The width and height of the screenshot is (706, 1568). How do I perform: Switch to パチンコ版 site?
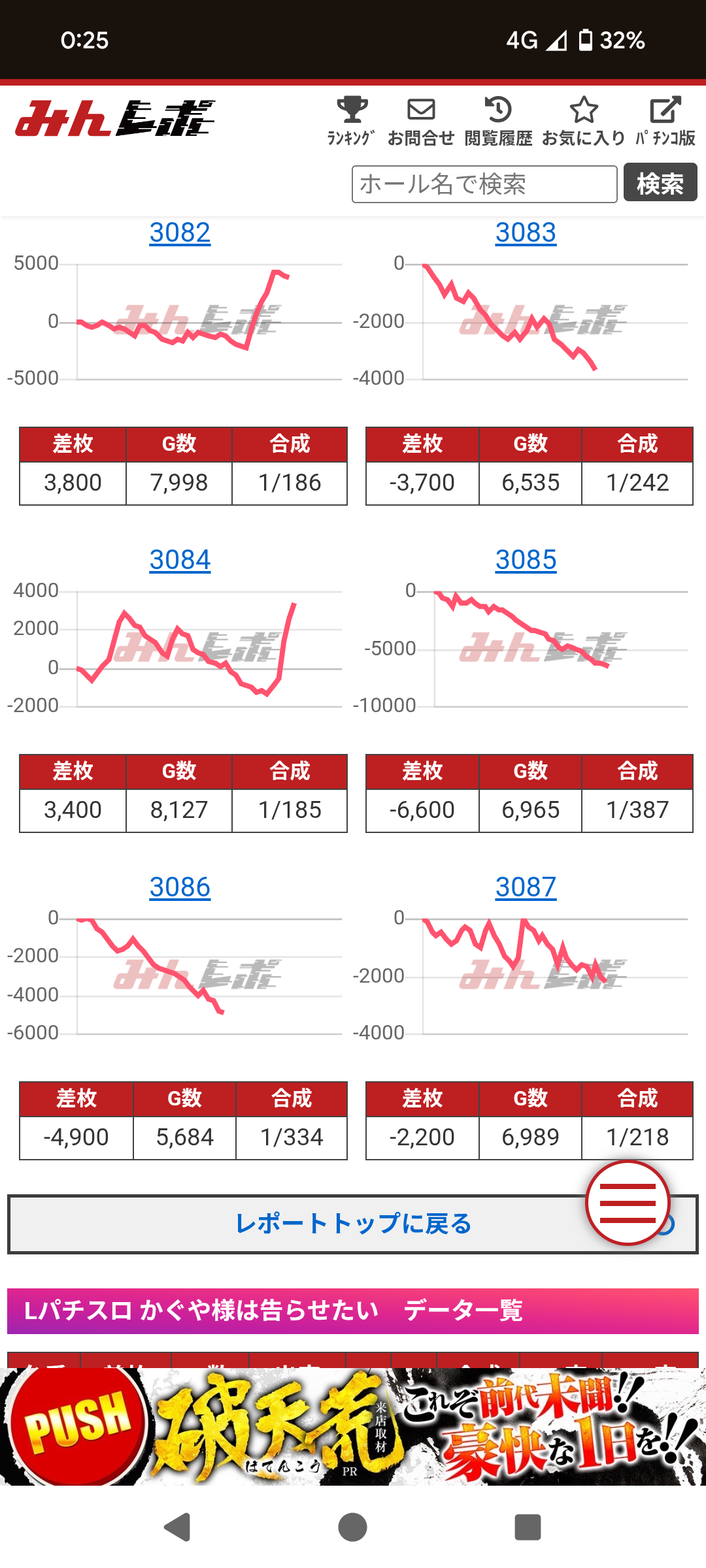point(665,121)
